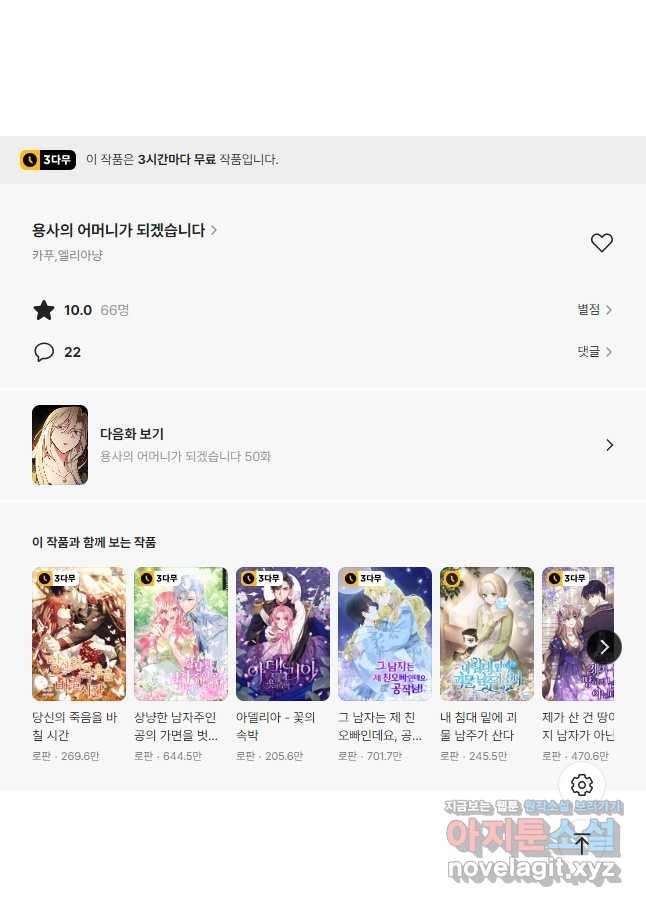This screenshot has height=907, width=646.
Task: Open viewer settings gear
Action: (x=582, y=785)
